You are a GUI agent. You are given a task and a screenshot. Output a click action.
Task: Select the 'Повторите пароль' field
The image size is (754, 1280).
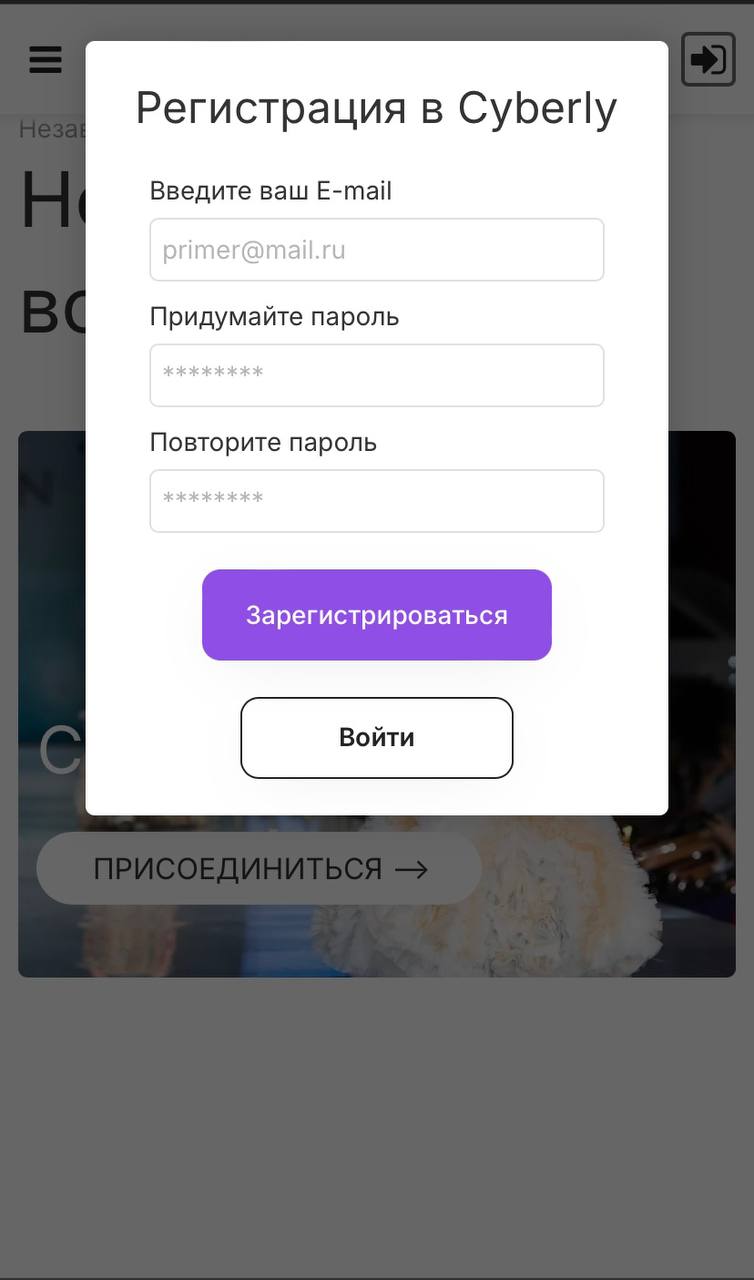(376, 501)
